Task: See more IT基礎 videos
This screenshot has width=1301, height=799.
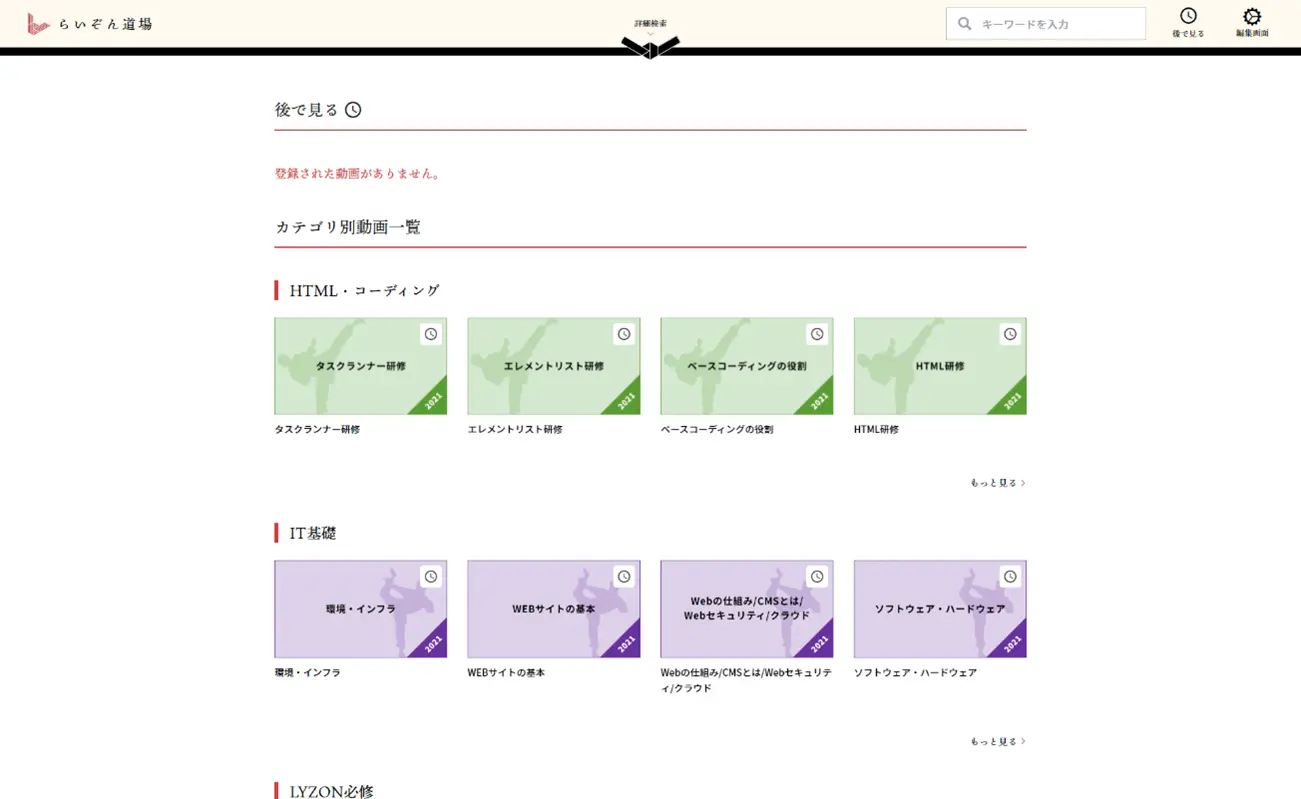Action: pos(997,742)
